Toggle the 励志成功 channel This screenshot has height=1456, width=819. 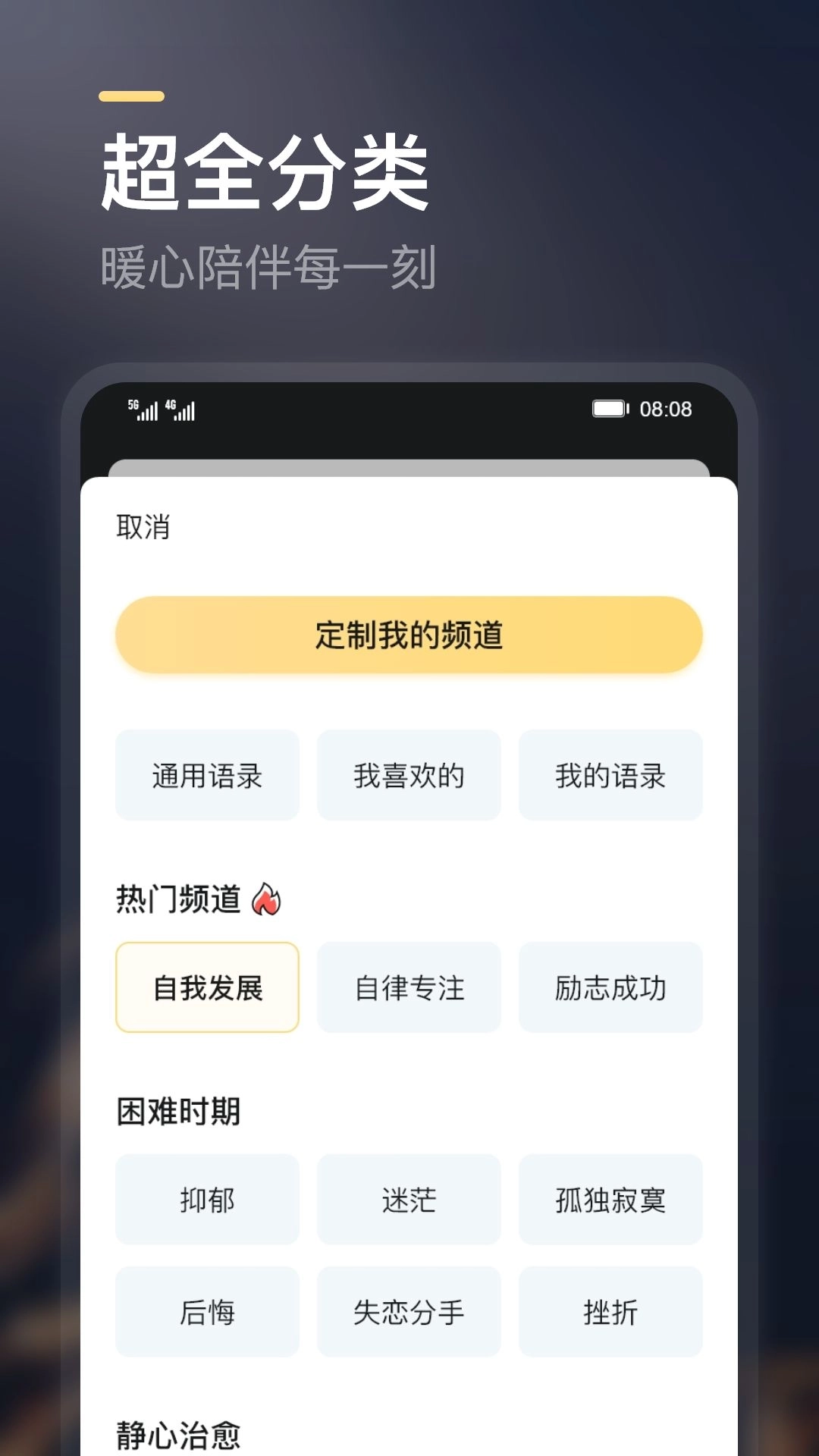tap(610, 987)
